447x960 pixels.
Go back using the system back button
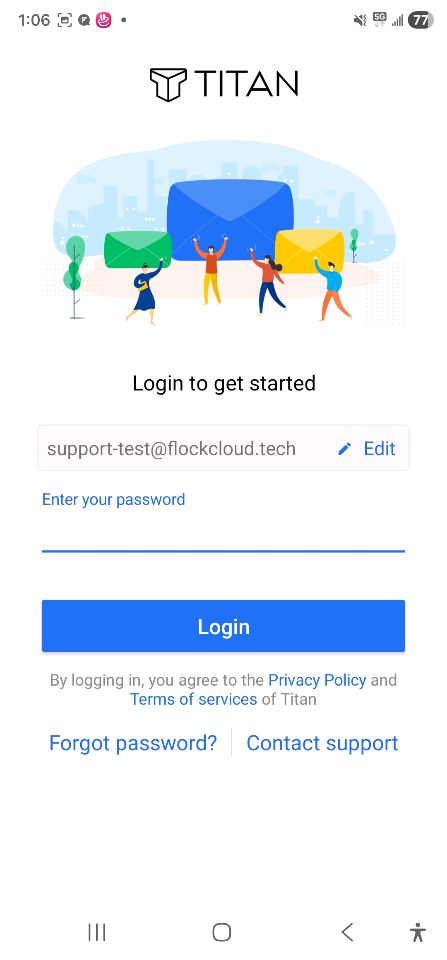347,932
